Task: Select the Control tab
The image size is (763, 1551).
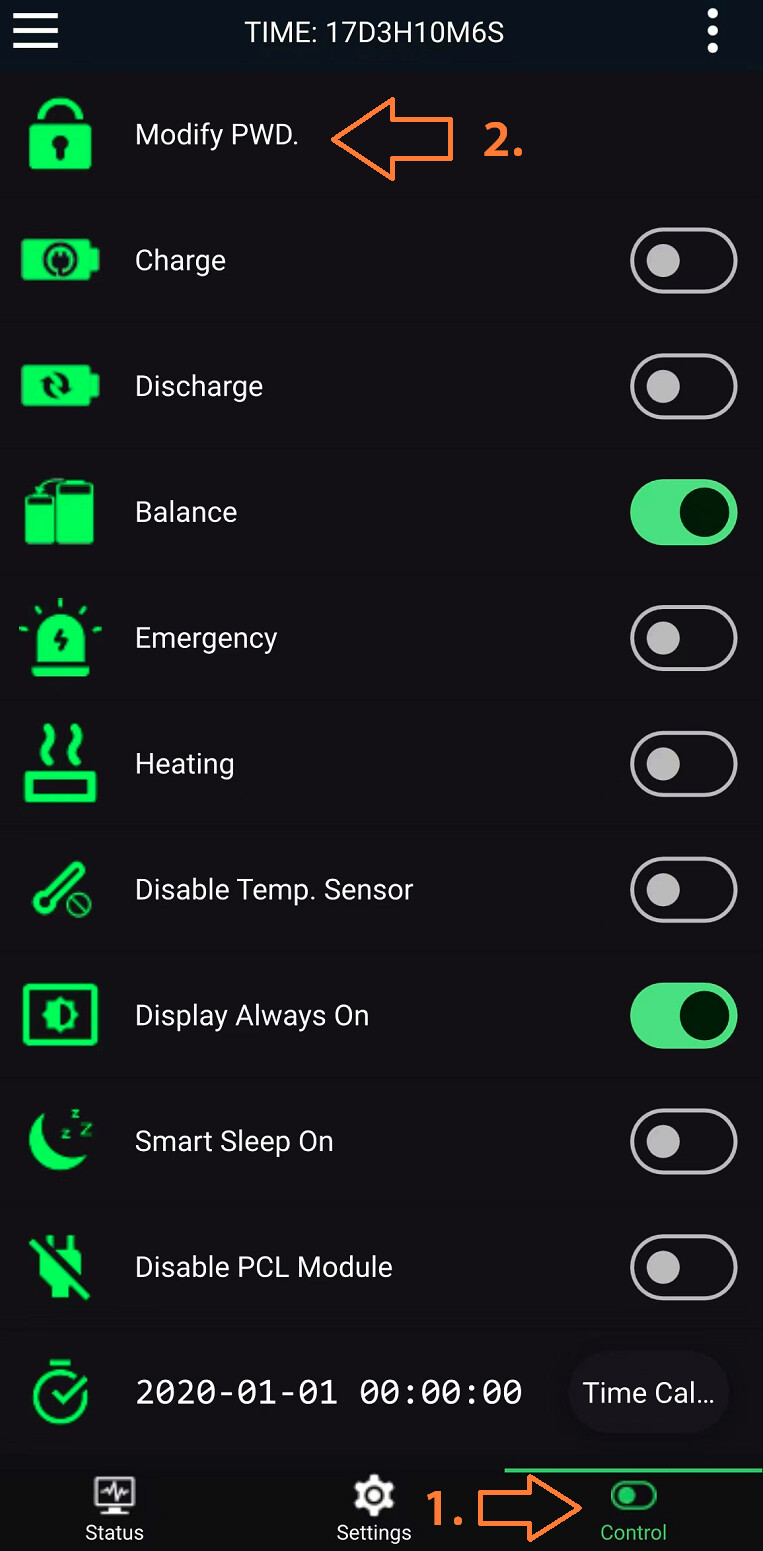Action: coord(633,1510)
